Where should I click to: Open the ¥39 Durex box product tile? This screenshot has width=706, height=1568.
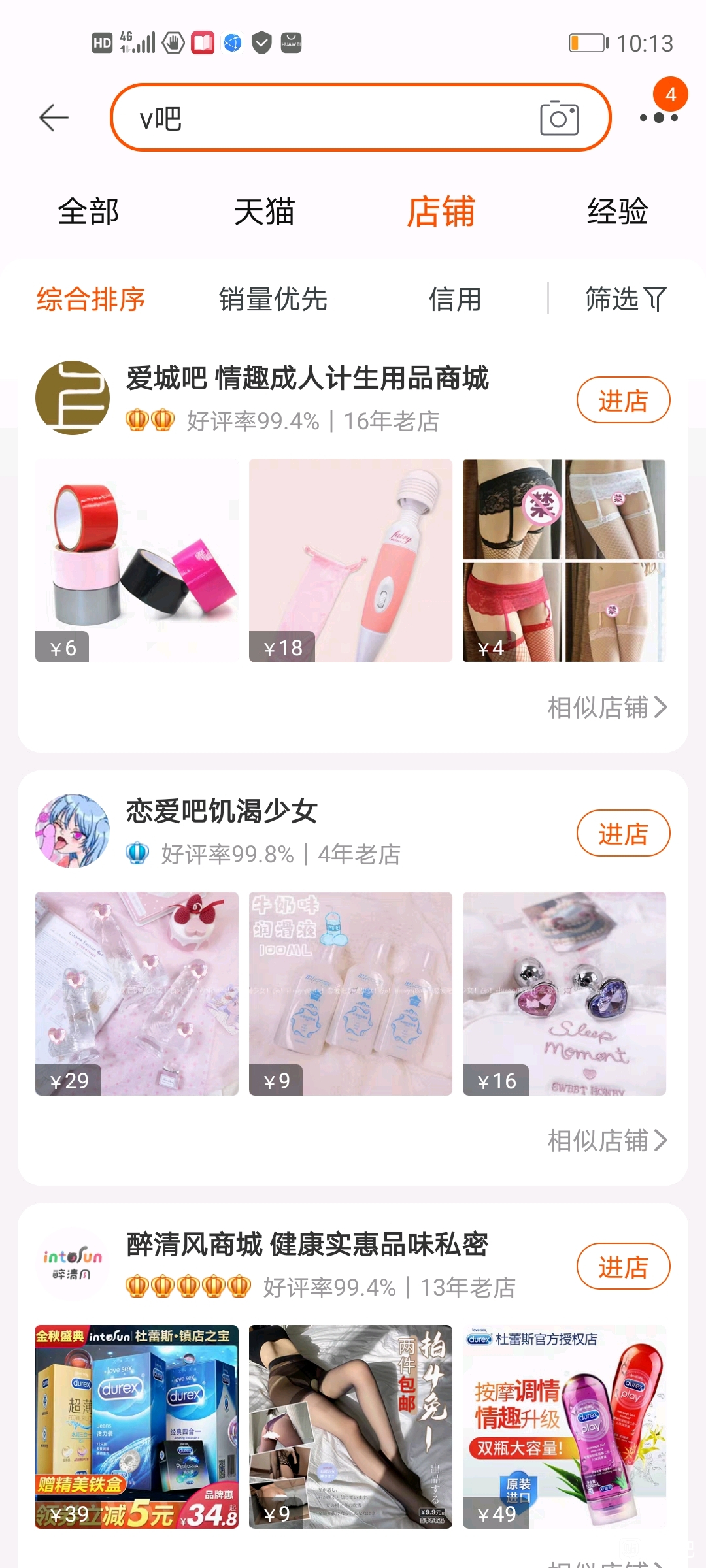pos(137,1426)
